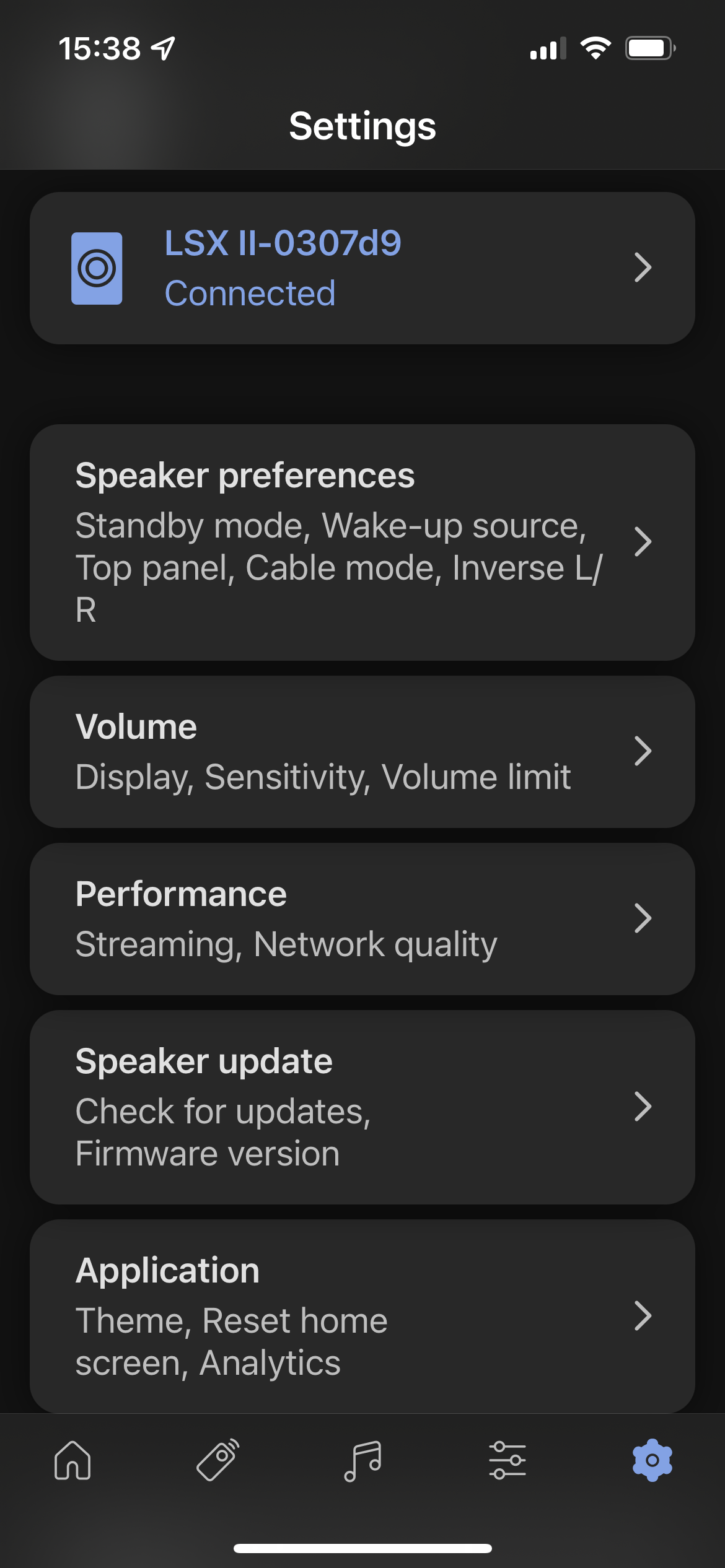Open Performance streaming and network quality
Viewport: 725px width, 1568px height.
coord(362,919)
